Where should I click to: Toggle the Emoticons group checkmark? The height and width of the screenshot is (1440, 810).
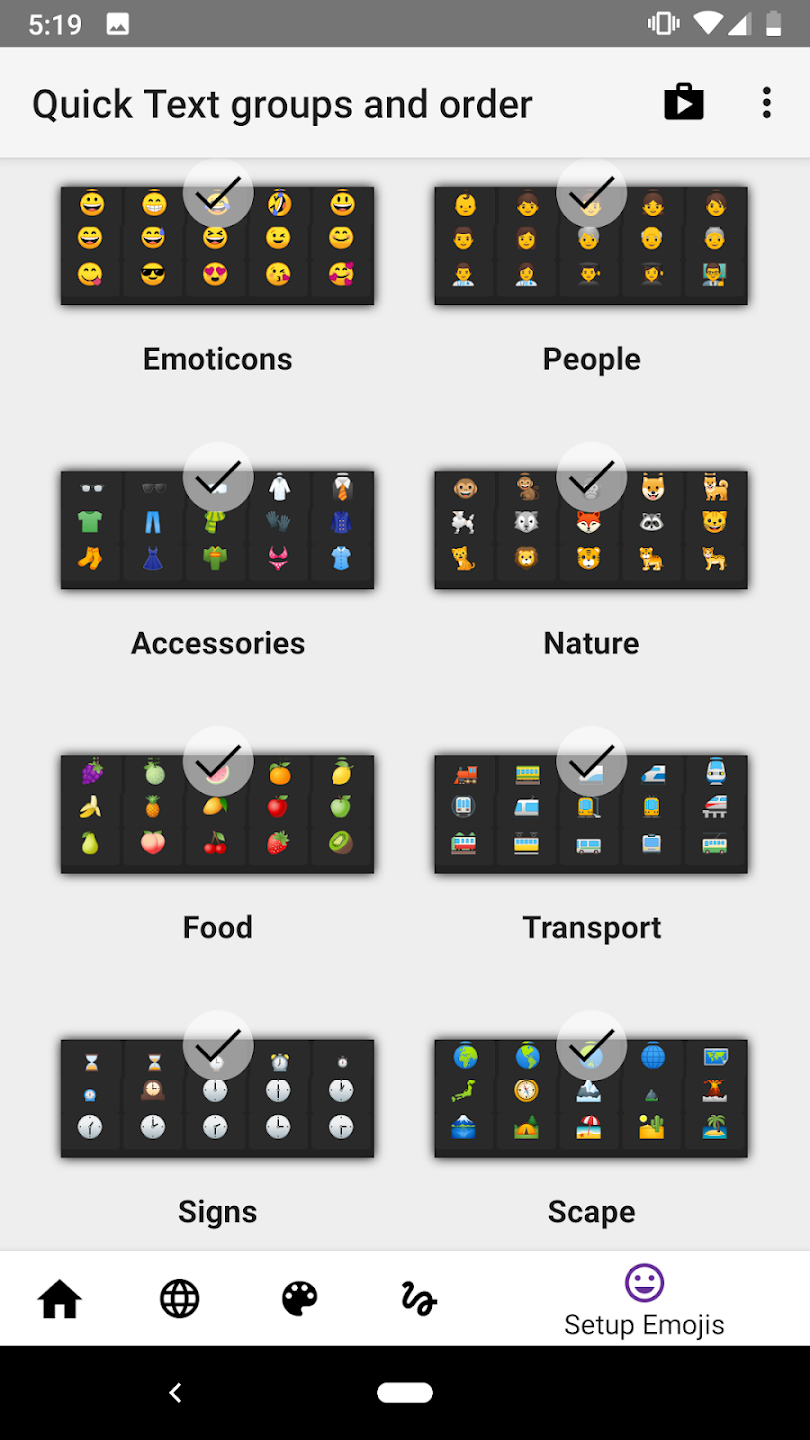point(217,192)
